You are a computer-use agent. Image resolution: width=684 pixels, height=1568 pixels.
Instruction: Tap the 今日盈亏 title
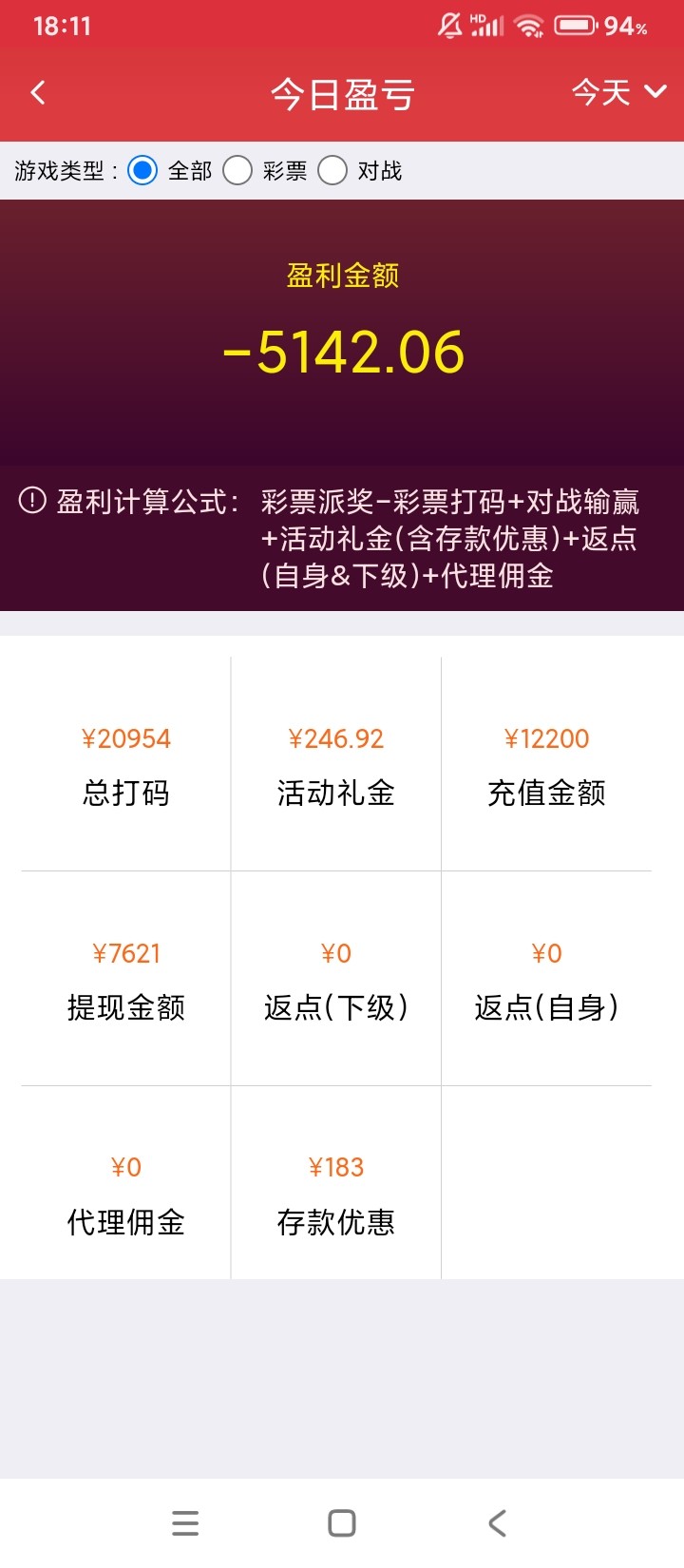(x=341, y=92)
